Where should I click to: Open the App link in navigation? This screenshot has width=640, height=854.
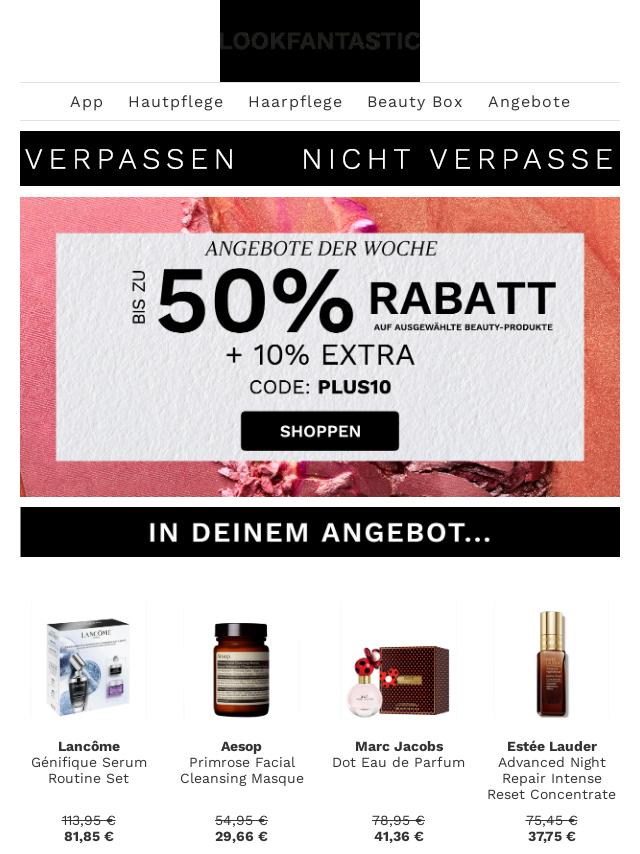coord(87,102)
